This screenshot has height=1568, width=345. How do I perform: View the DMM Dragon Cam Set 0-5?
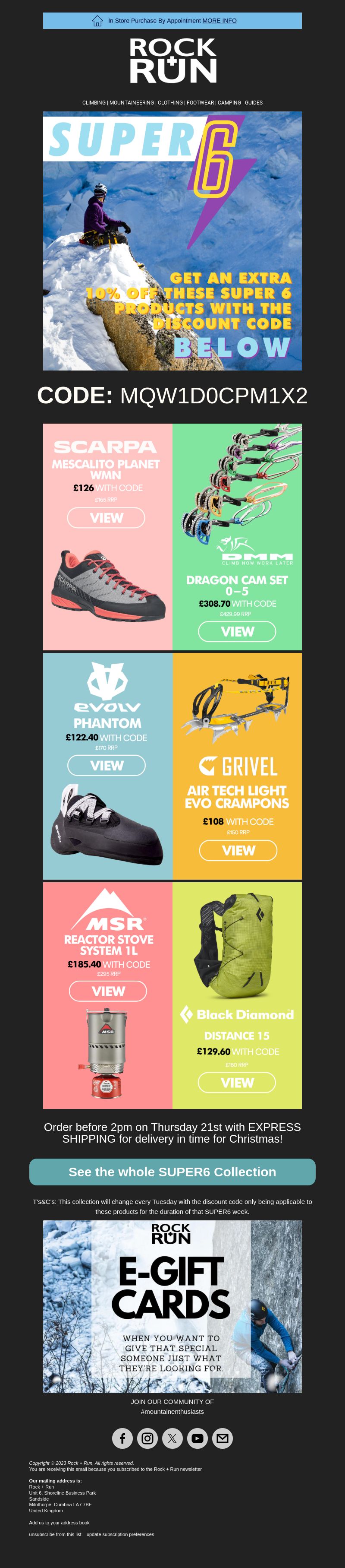(237, 631)
